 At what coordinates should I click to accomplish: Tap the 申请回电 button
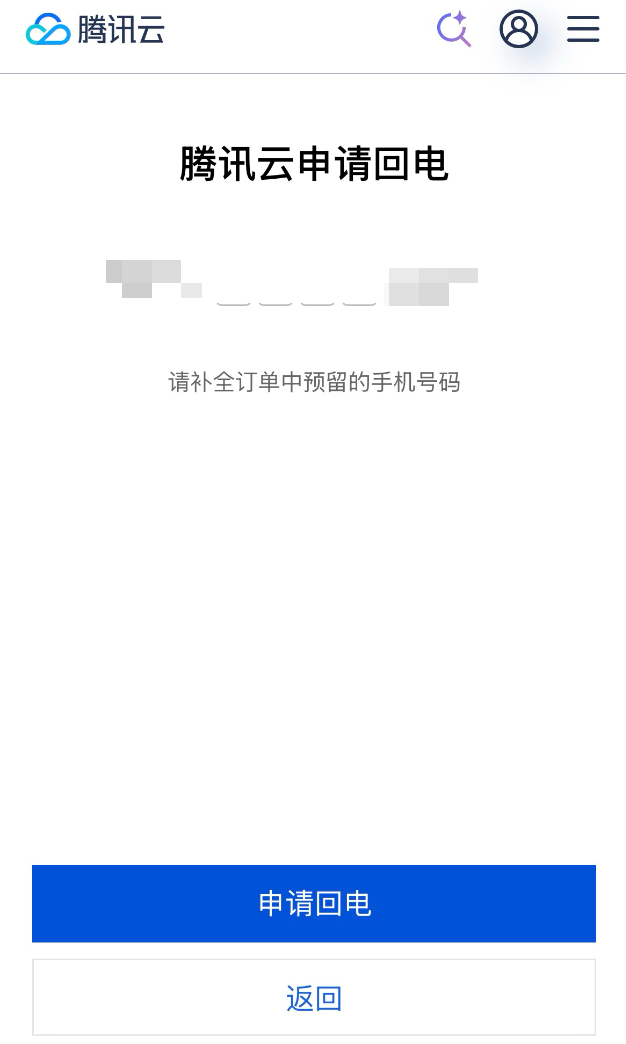(314, 904)
